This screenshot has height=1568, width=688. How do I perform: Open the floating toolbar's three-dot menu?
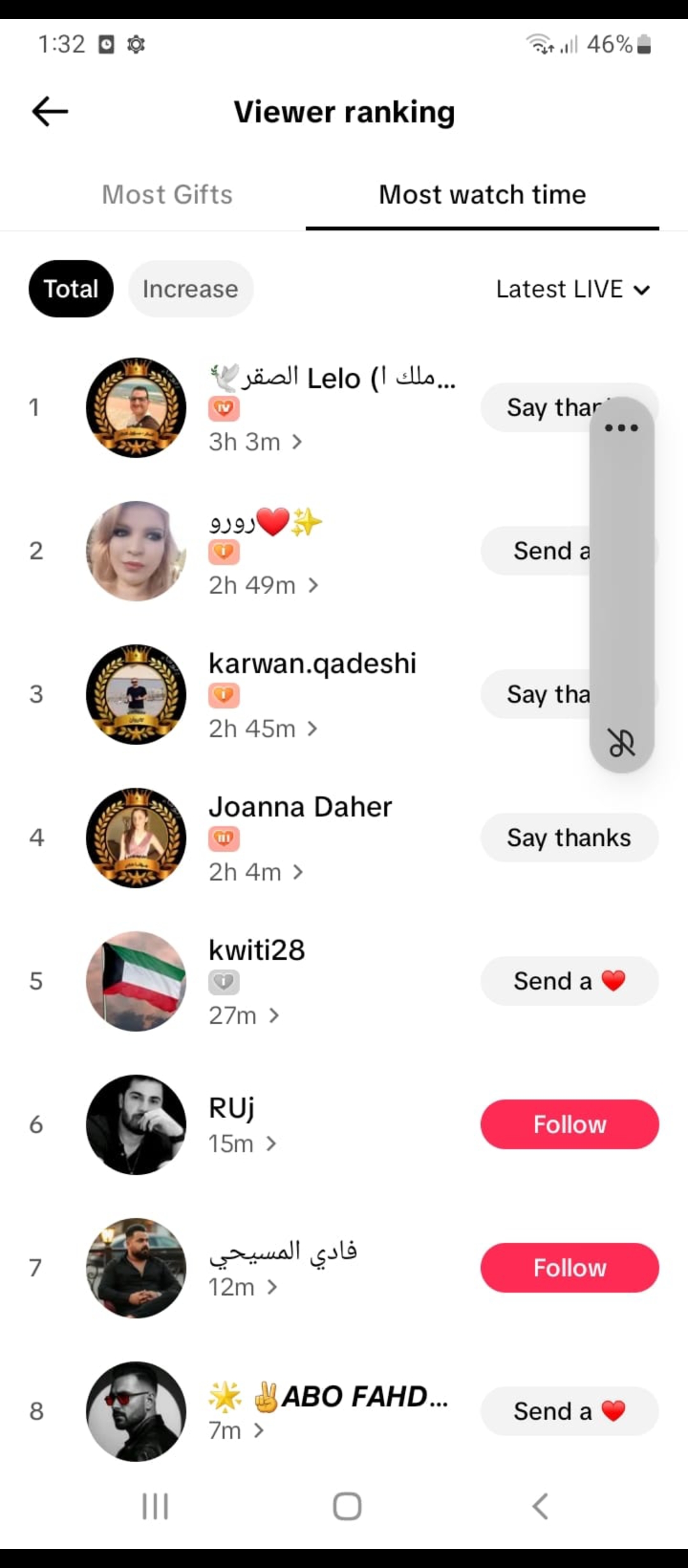point(621,428)
